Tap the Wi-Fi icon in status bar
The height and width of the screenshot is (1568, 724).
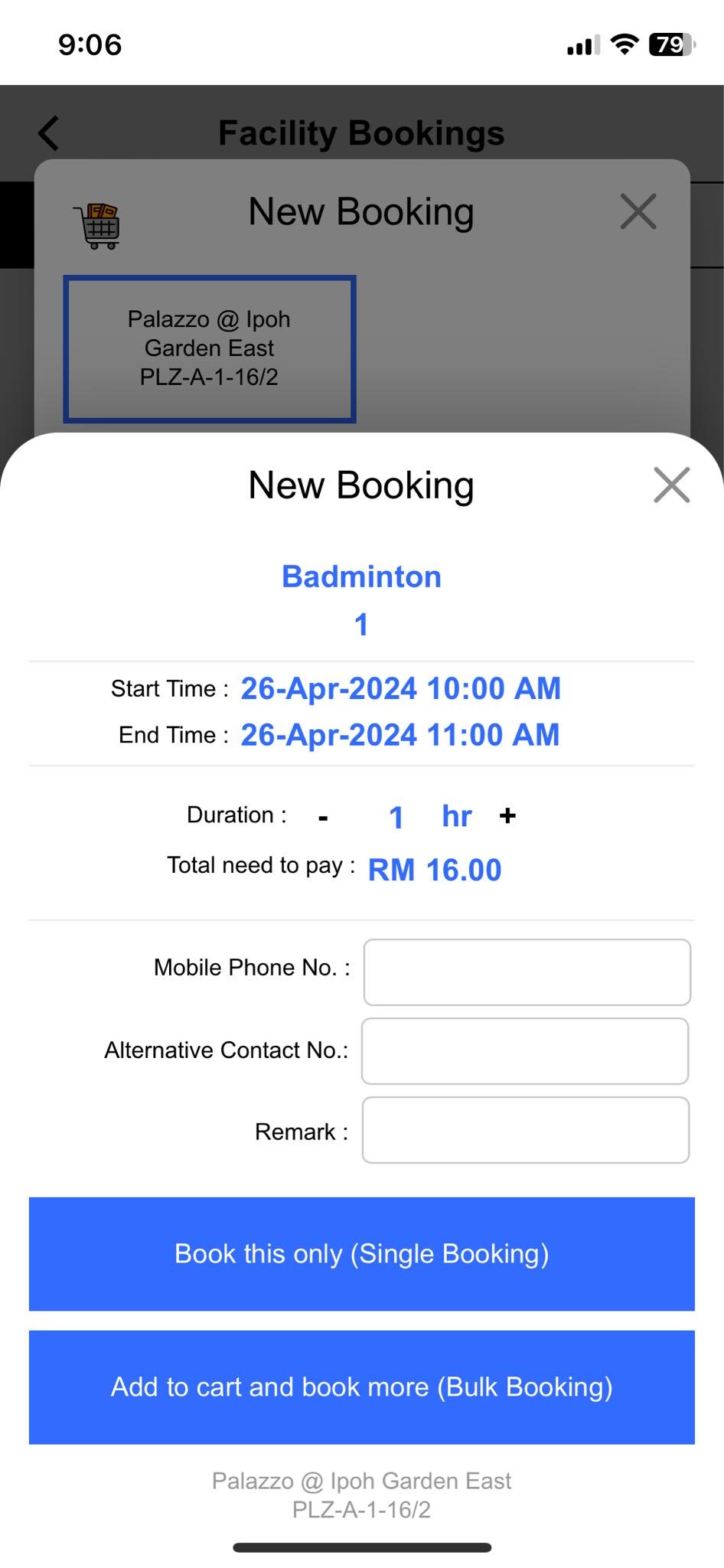tap(622, 45)
